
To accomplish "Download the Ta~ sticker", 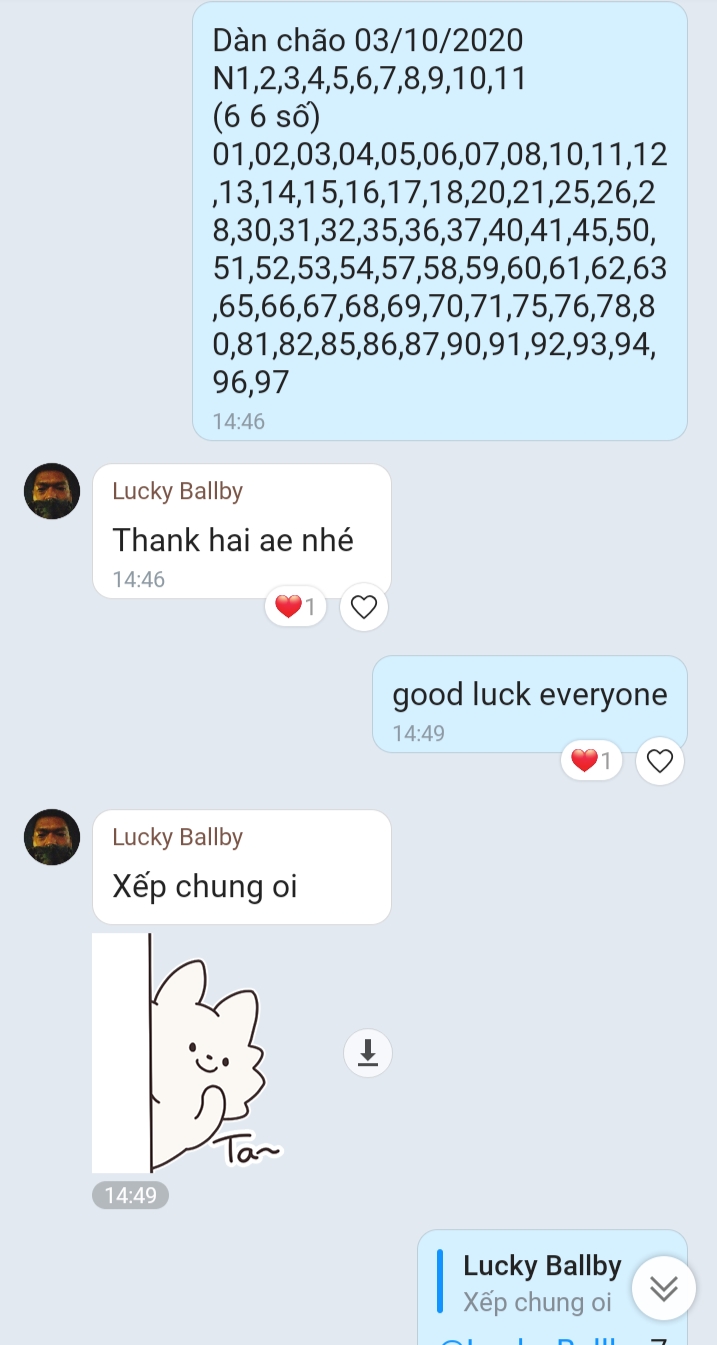I will pos(368,1052).
